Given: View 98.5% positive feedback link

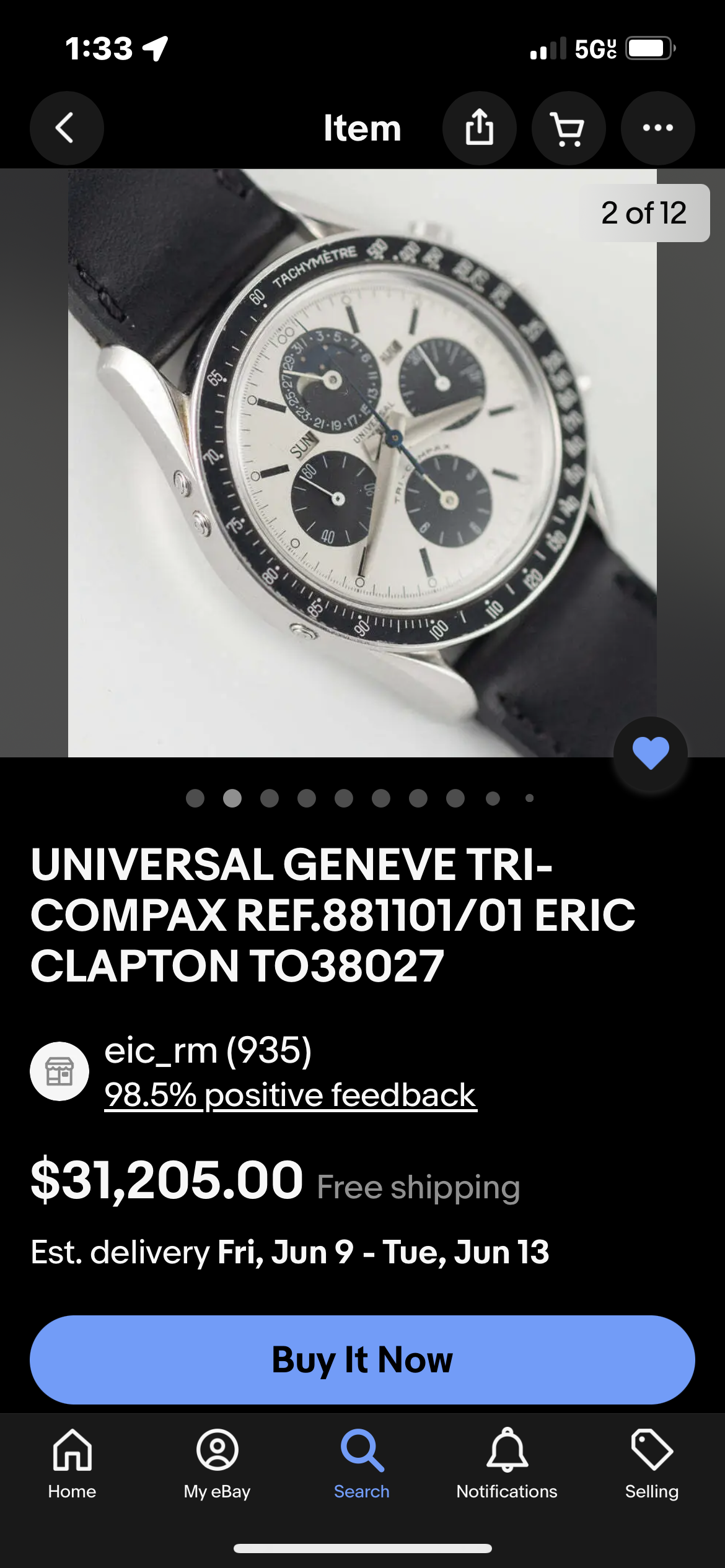Looking at the screenshot, I should [x=290, y=1095].
